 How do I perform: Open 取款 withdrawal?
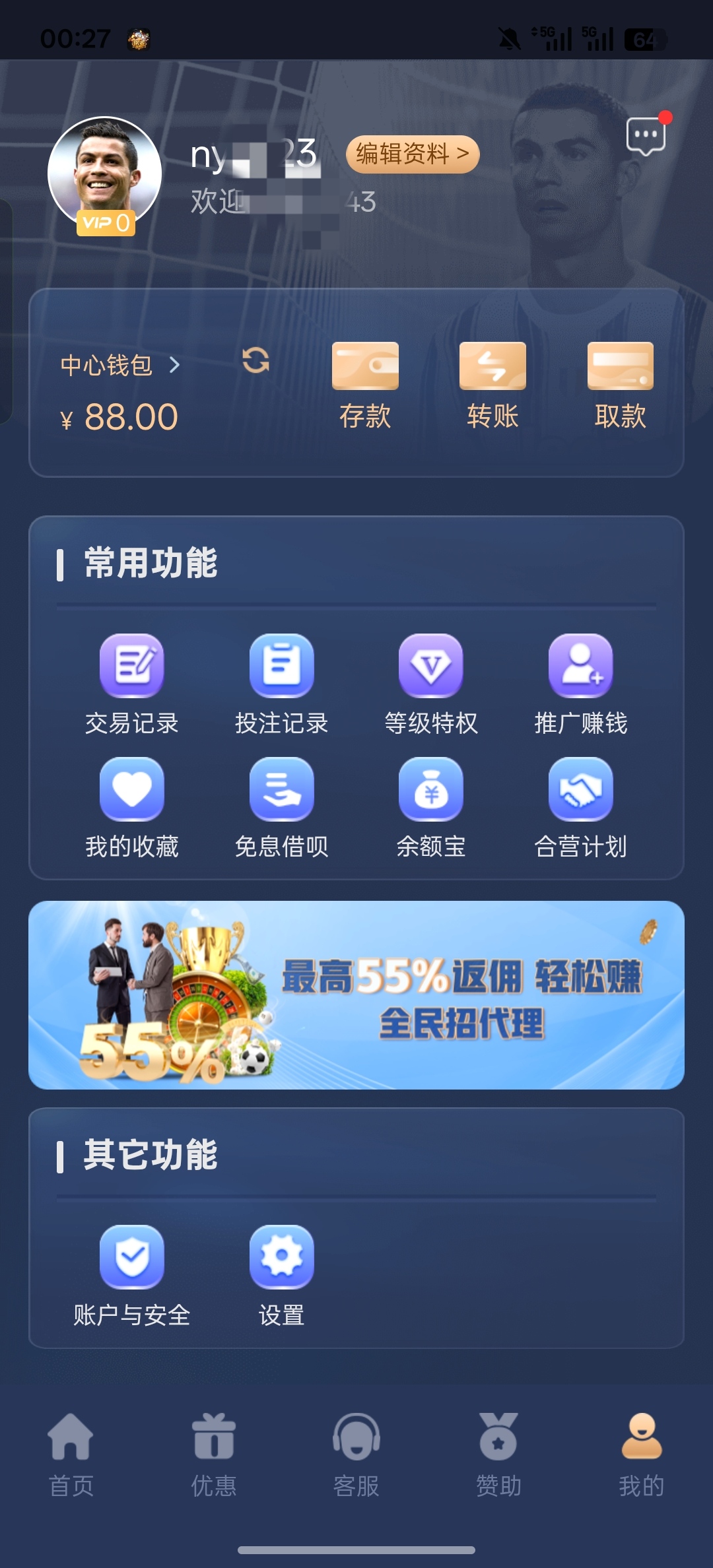[x=620, y=385]
